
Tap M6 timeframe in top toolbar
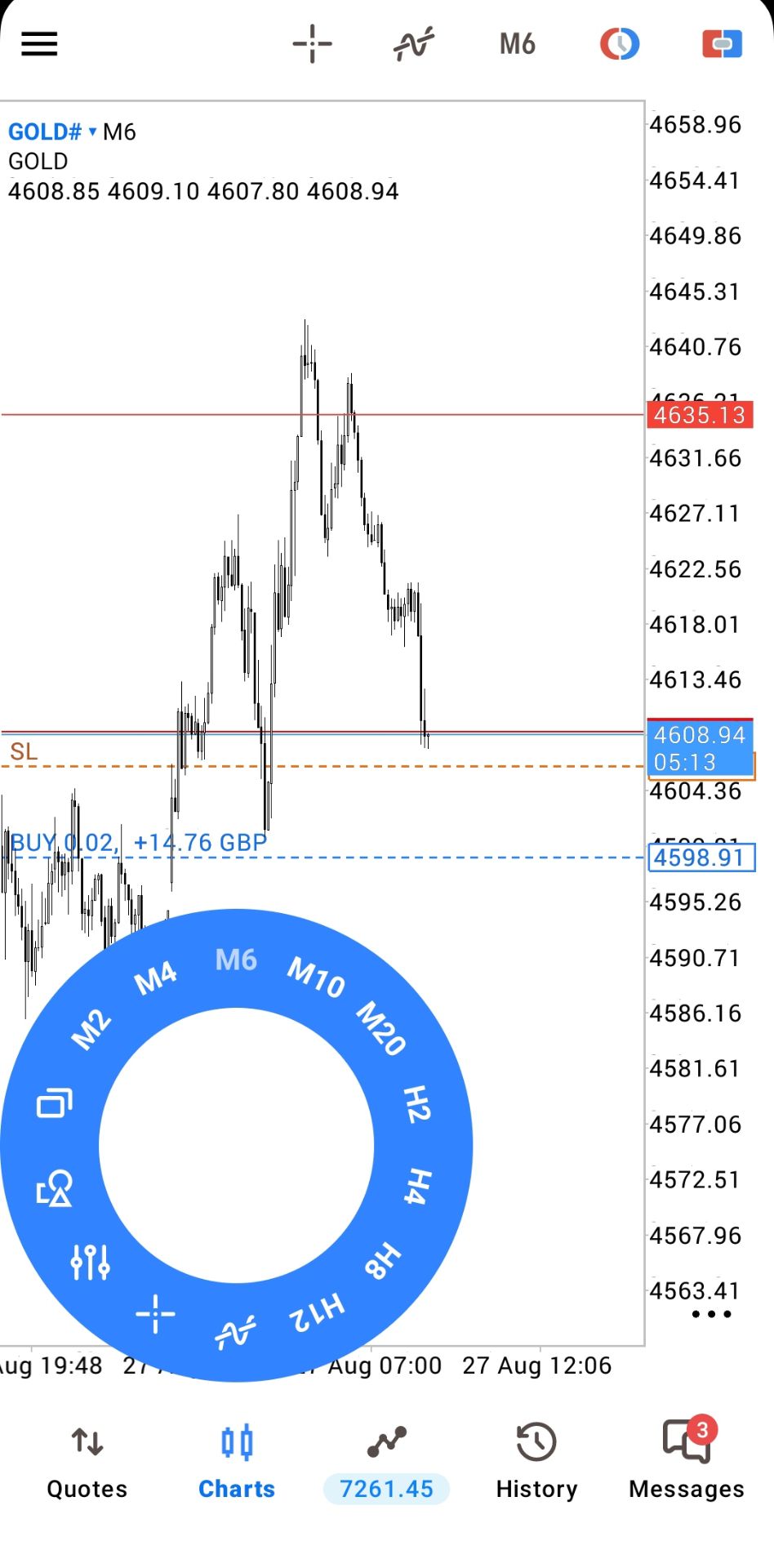[x=518, y=43]
